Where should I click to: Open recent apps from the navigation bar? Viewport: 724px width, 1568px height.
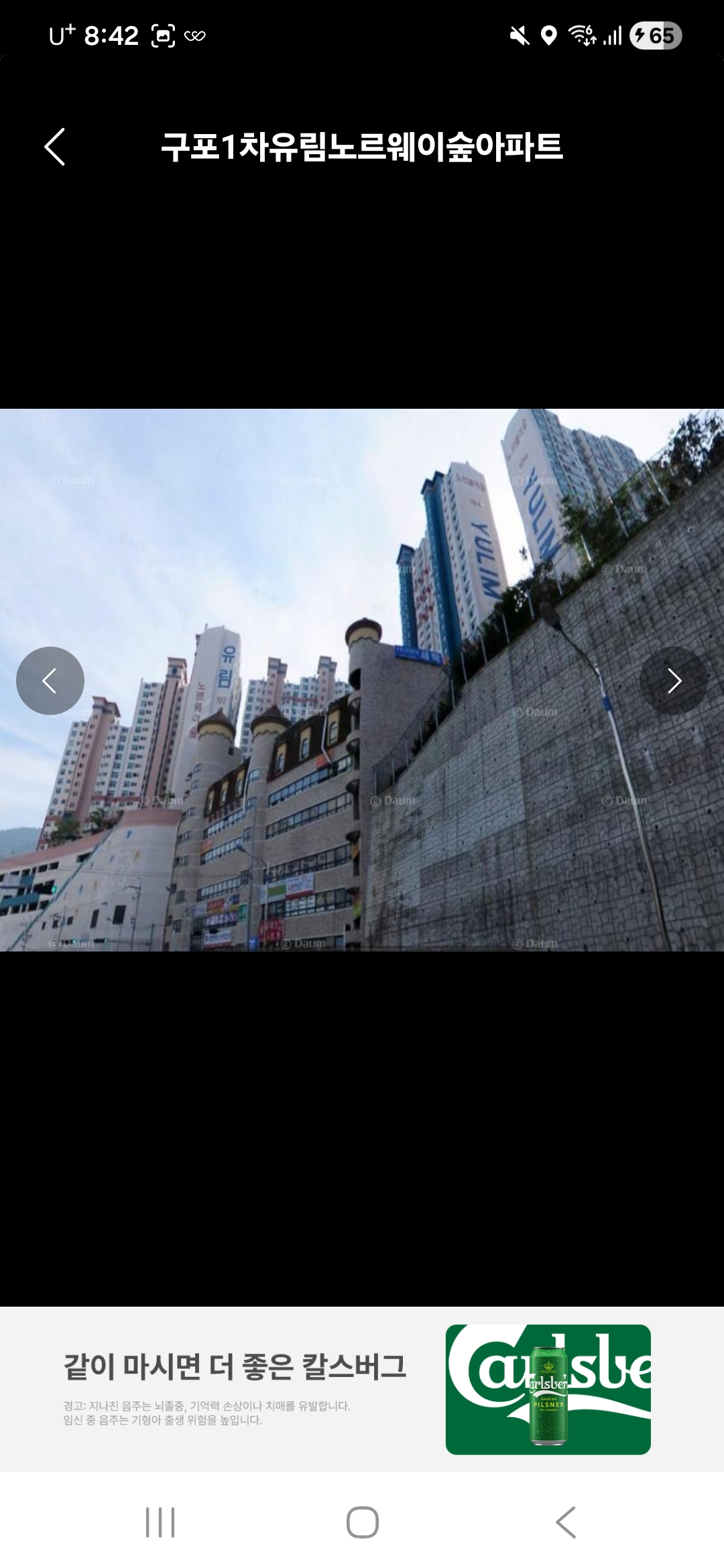click(160, 1522)
